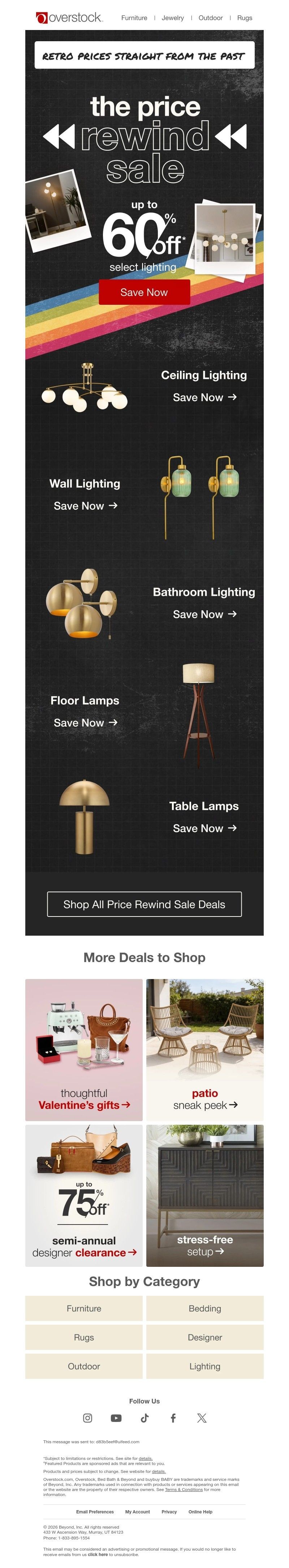This screenshot has height=1568, width=289.
Task: Open thoughtful Valentine's gifts tile
Action: pyautogui.click(x=84, y=1050)
